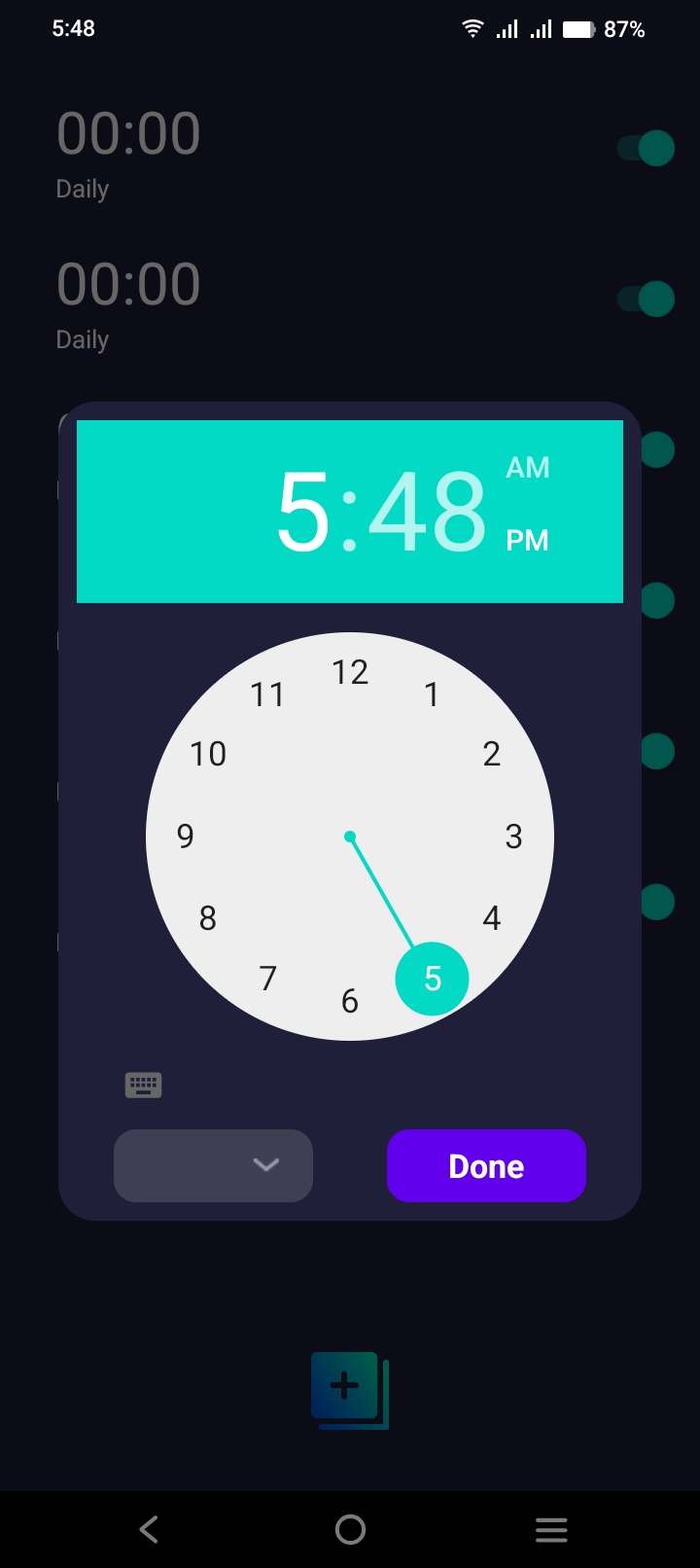700x1568 pixels.
Task: Choose 11 on the clock dial
Action: tap(267, 695)
